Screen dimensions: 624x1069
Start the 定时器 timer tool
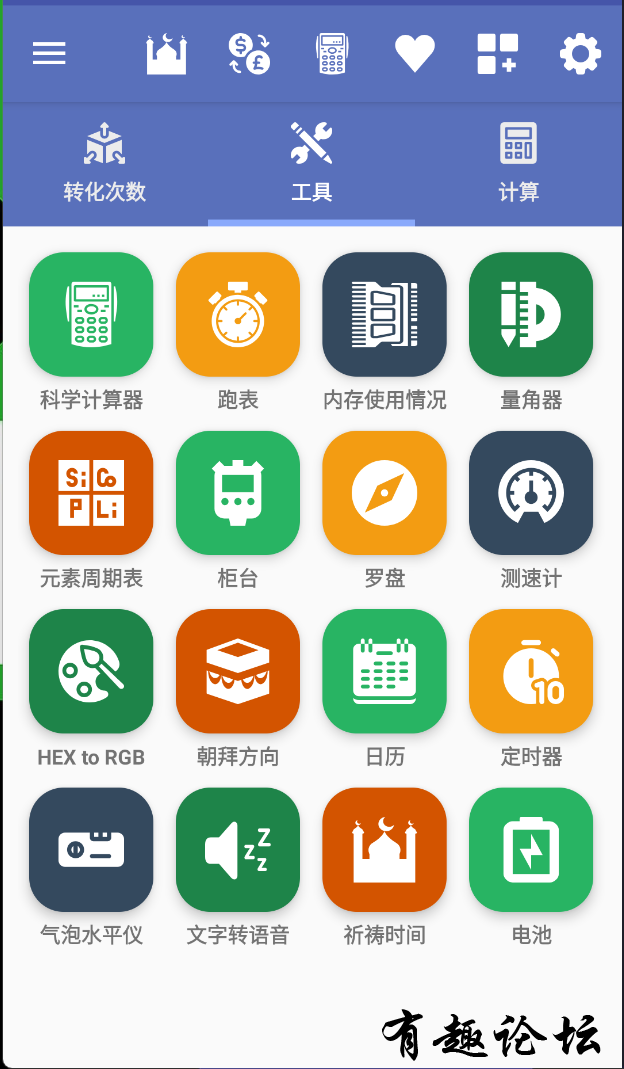[531, 672]
